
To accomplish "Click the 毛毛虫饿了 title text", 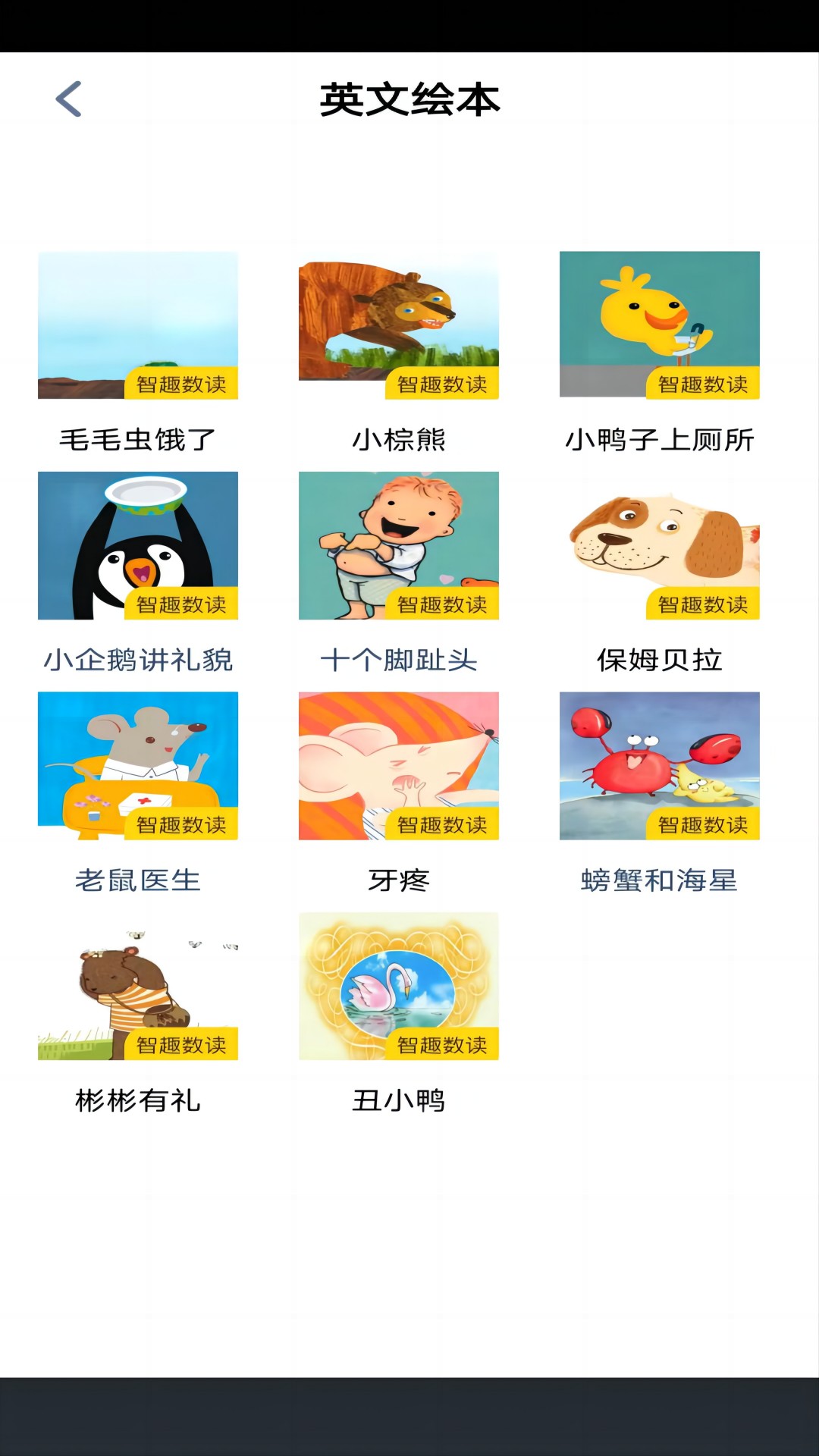I will pos(136,439).
